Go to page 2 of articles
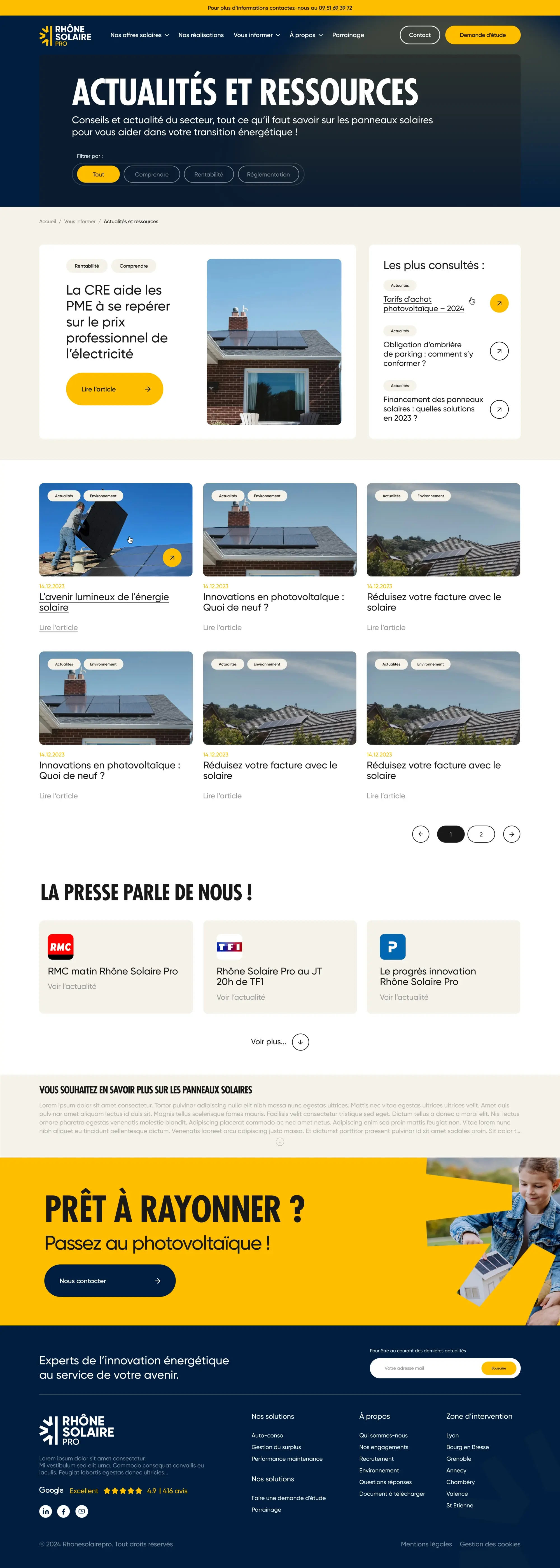This screenshot has width=560, height=1568. pyautogui.click(x=480, y=834)
